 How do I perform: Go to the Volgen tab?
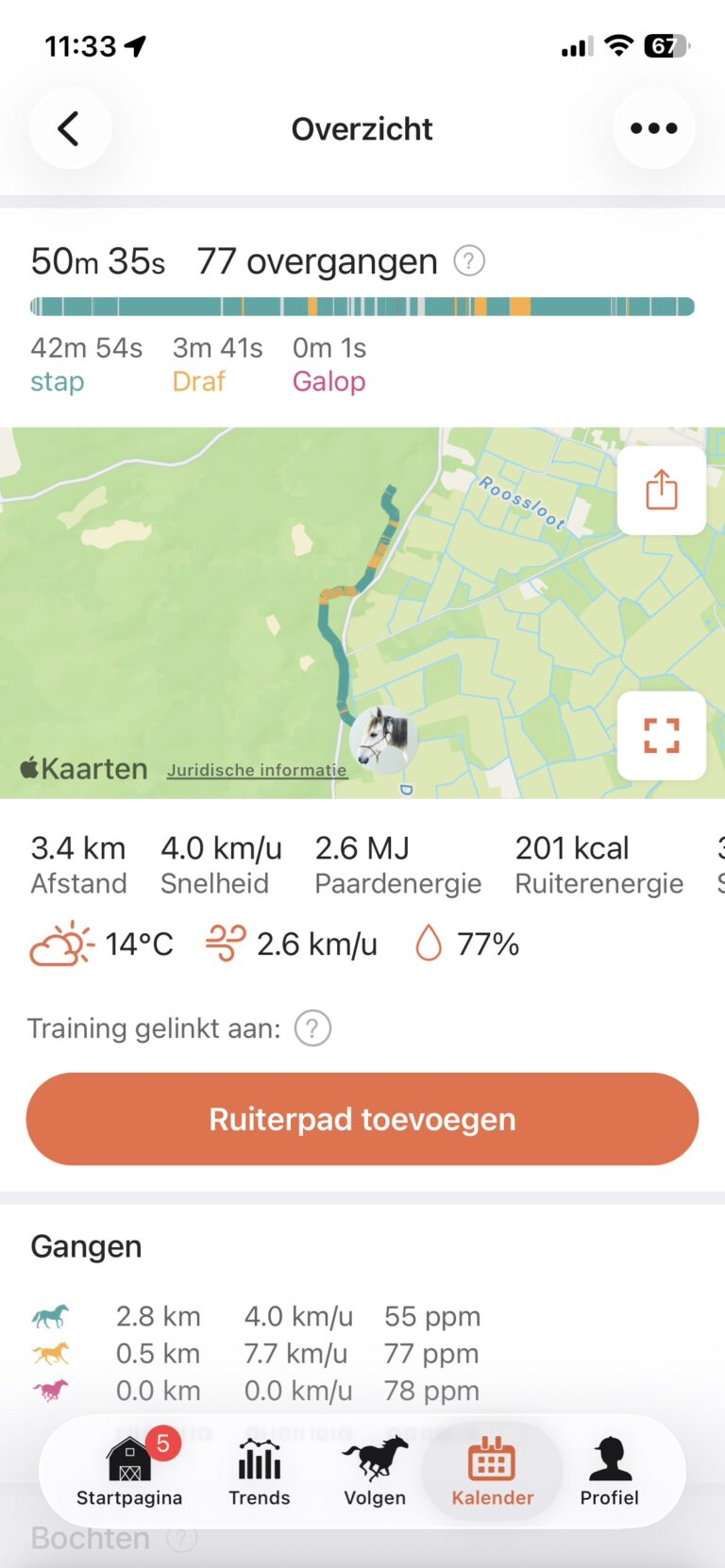click(x=375, y=1472)
